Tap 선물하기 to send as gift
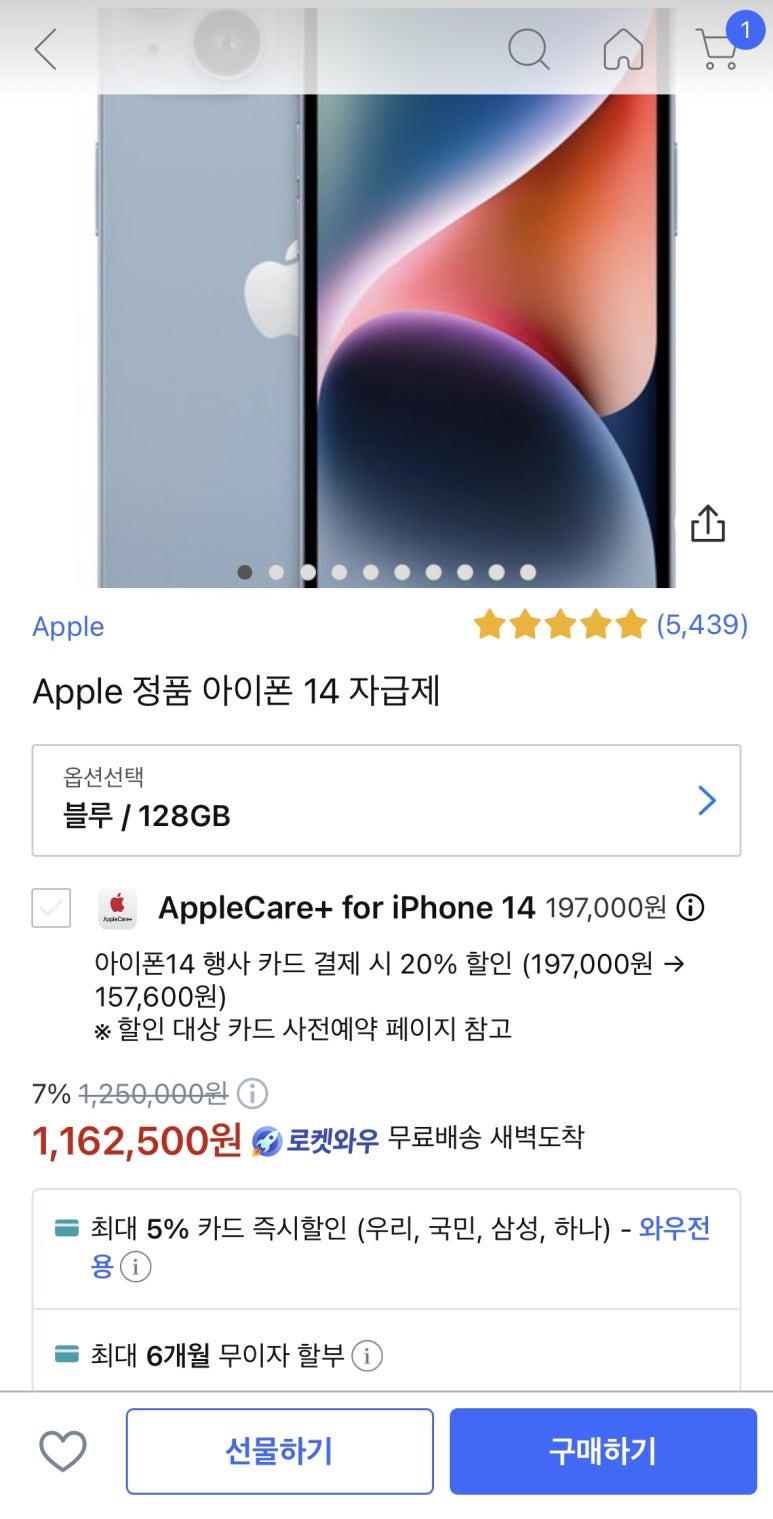773x1519 pixels. [279, 1451]
